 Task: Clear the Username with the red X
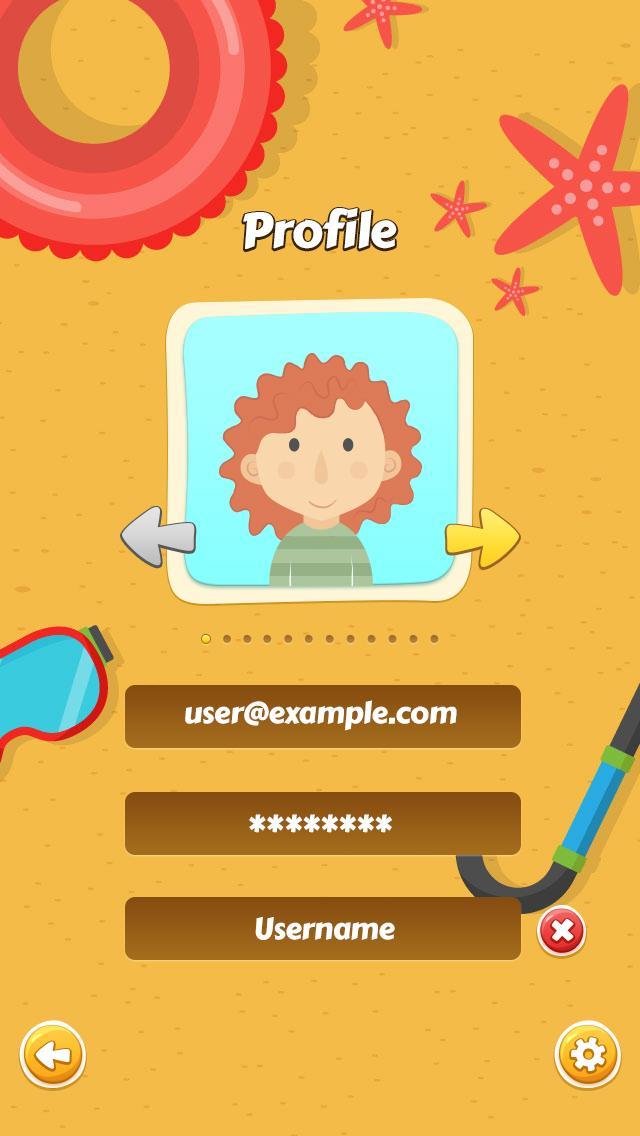562,932
